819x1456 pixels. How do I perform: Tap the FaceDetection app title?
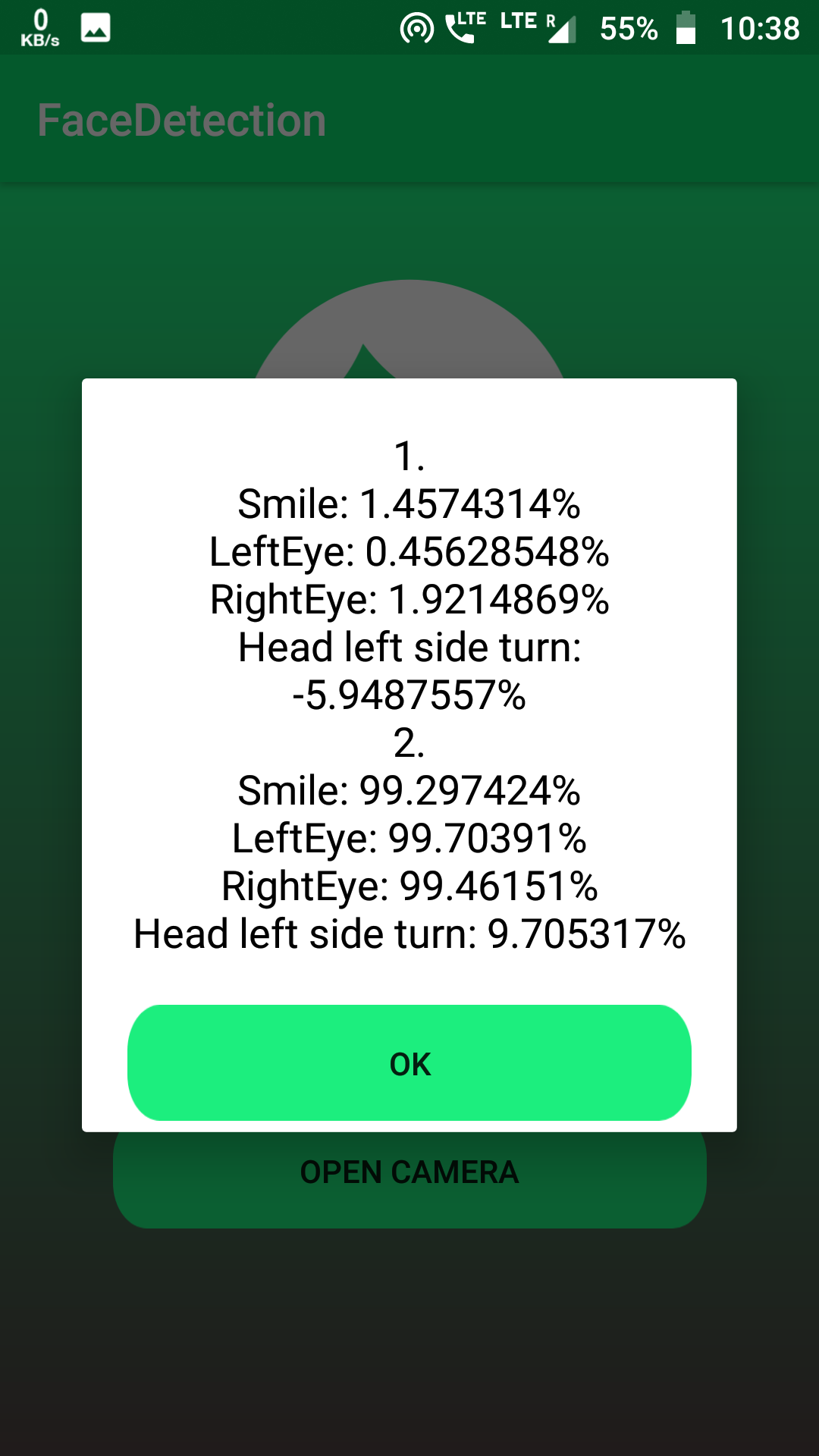180,119
